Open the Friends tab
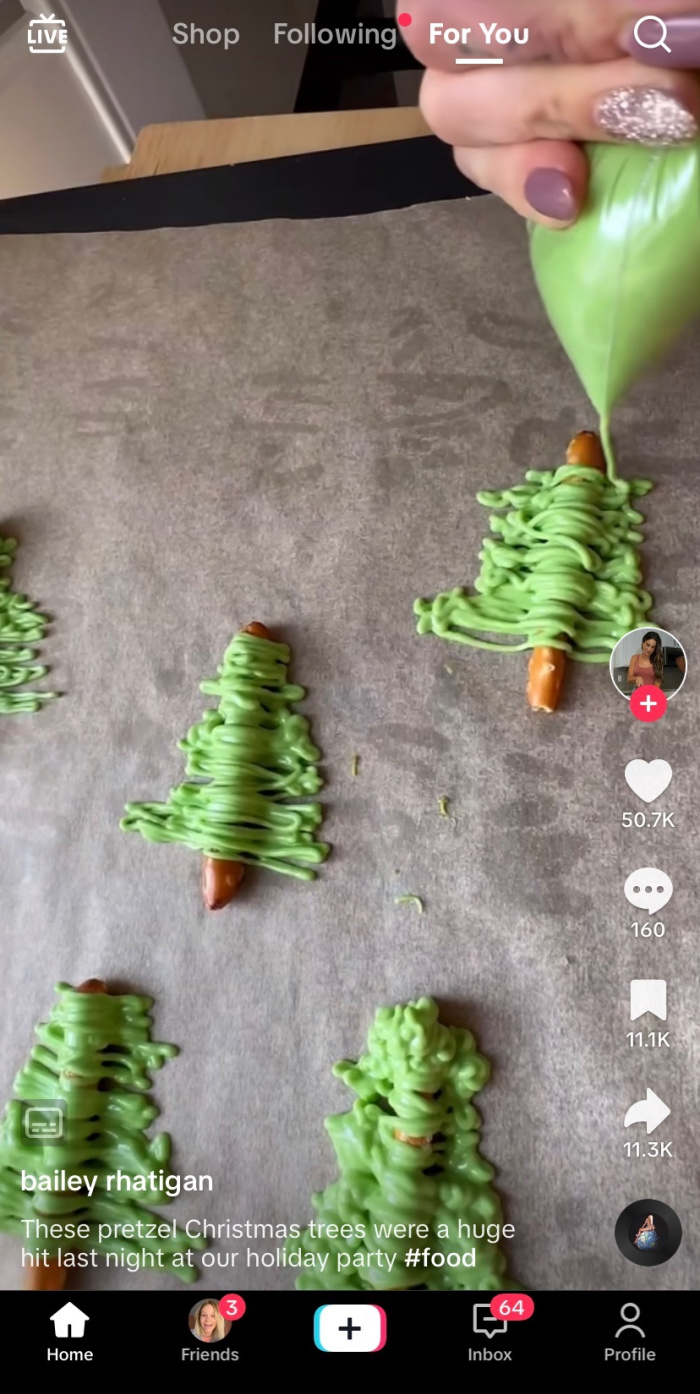This screenshot has width=700, height=1394. (210, 1333)
